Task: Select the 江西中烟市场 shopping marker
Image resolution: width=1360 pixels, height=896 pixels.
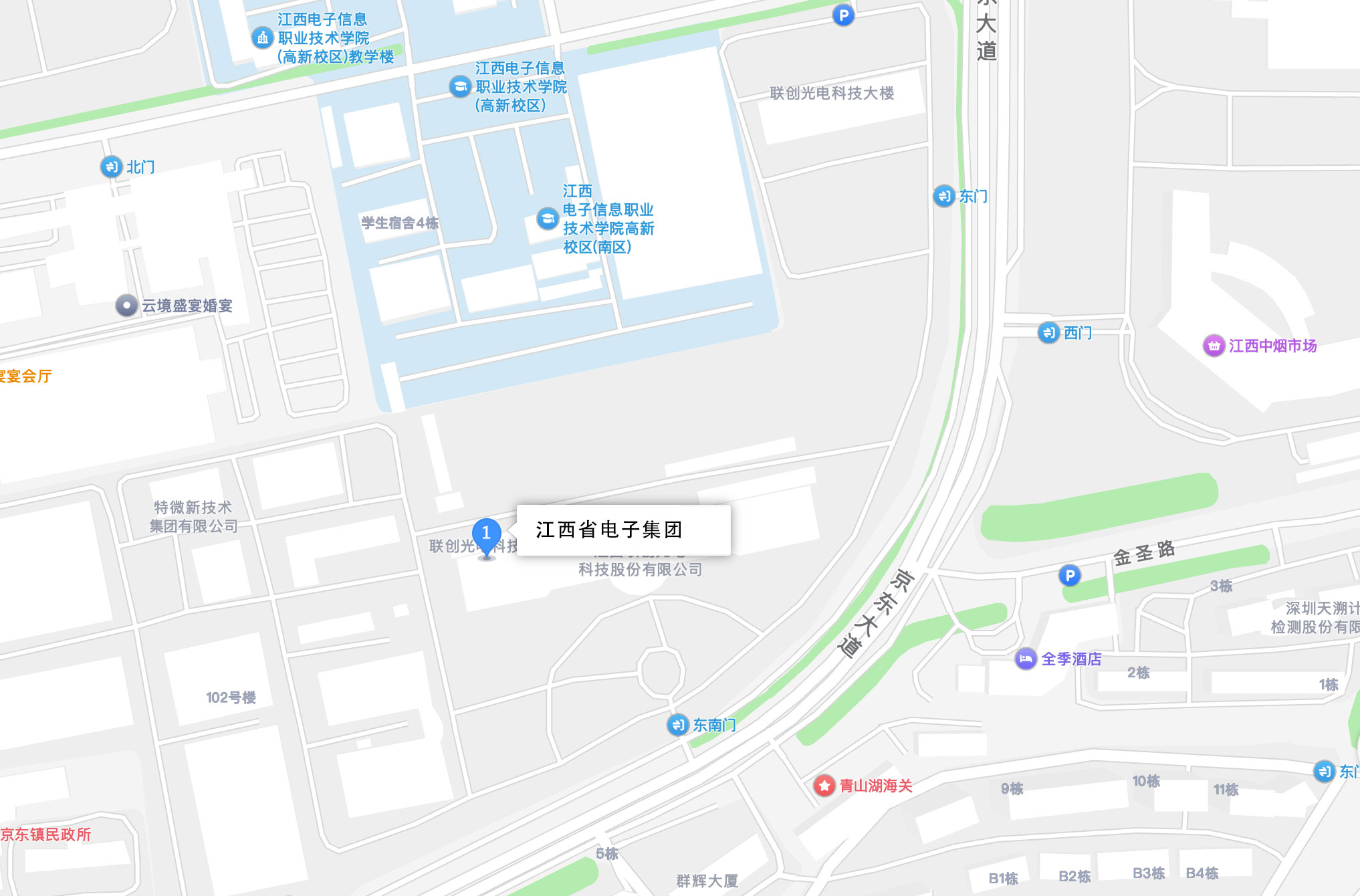Action: coord(1214,346)
